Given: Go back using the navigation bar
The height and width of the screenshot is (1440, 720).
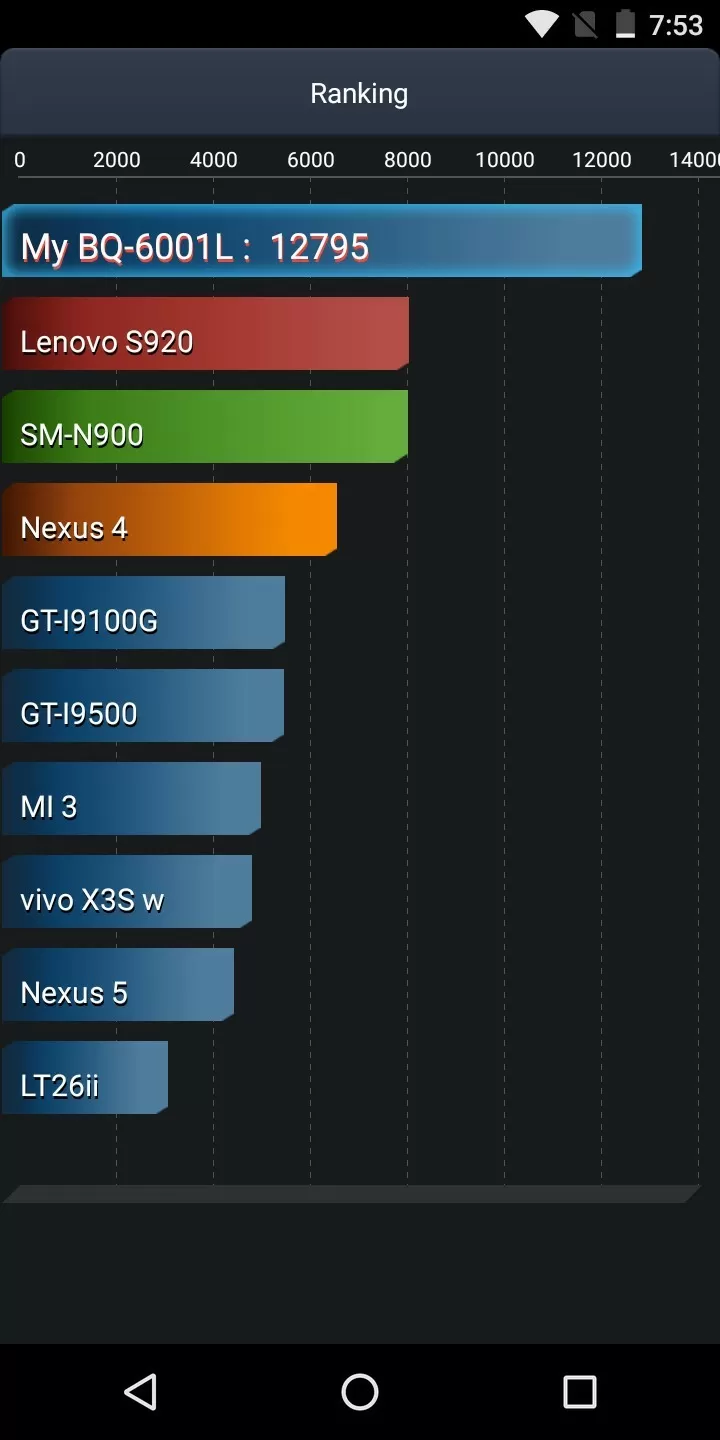Looking at the screenshot, I should pos(140,1391).
